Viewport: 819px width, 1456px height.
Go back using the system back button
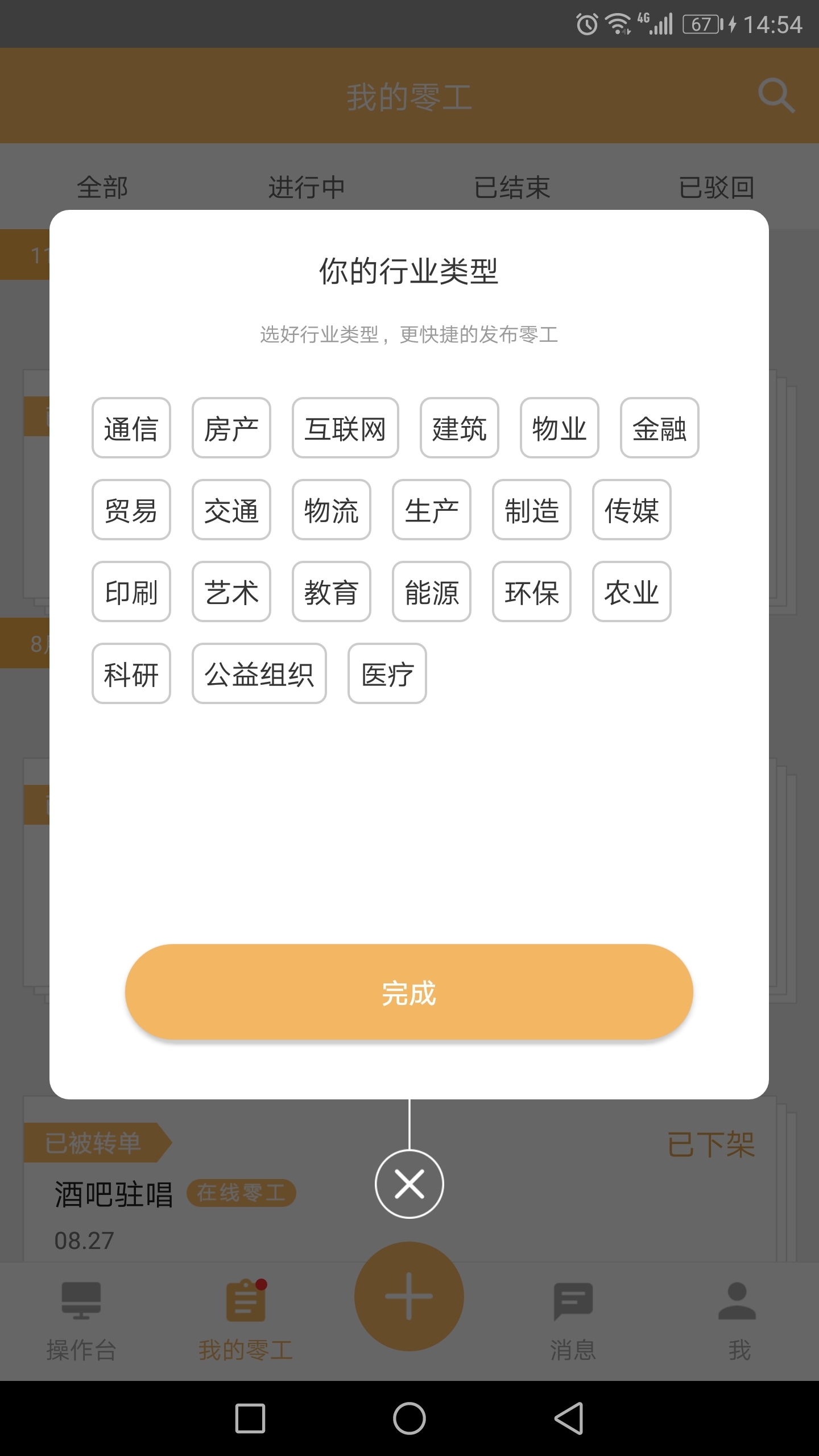(x=569, y=1418)
